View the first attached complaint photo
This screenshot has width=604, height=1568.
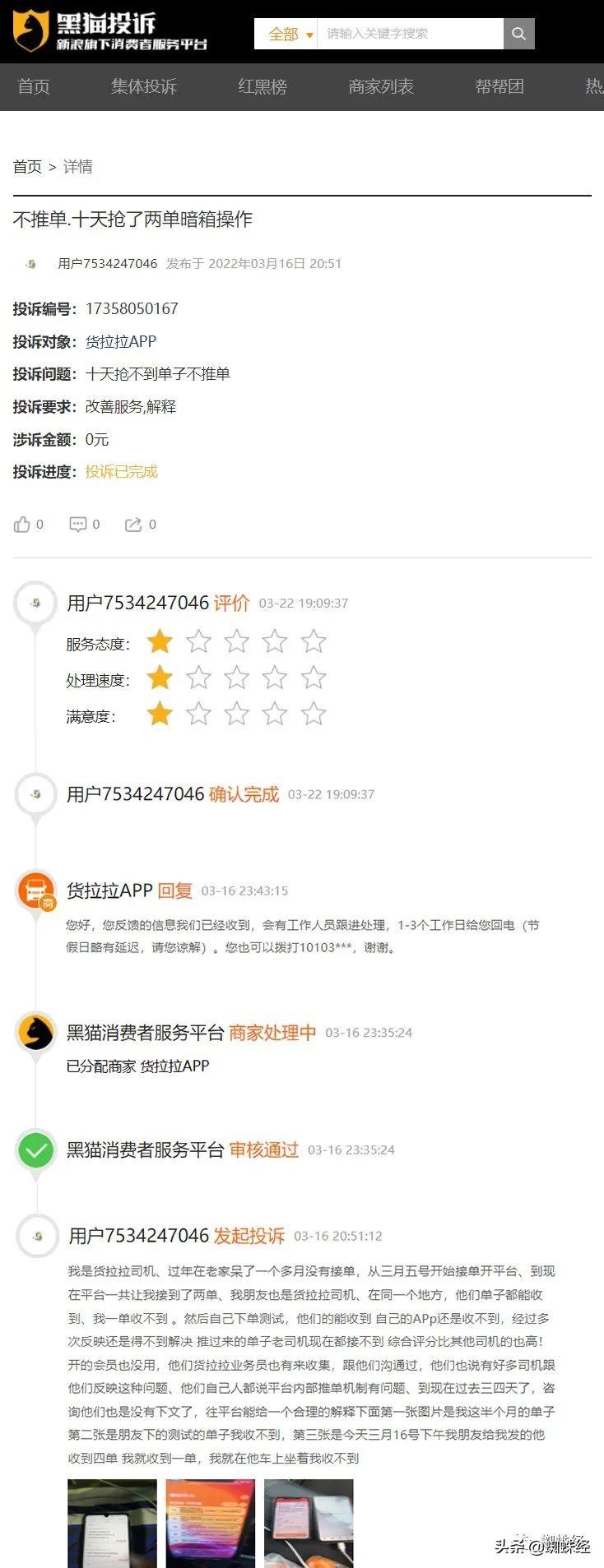pyautogui.click(x=112, y=1522)
